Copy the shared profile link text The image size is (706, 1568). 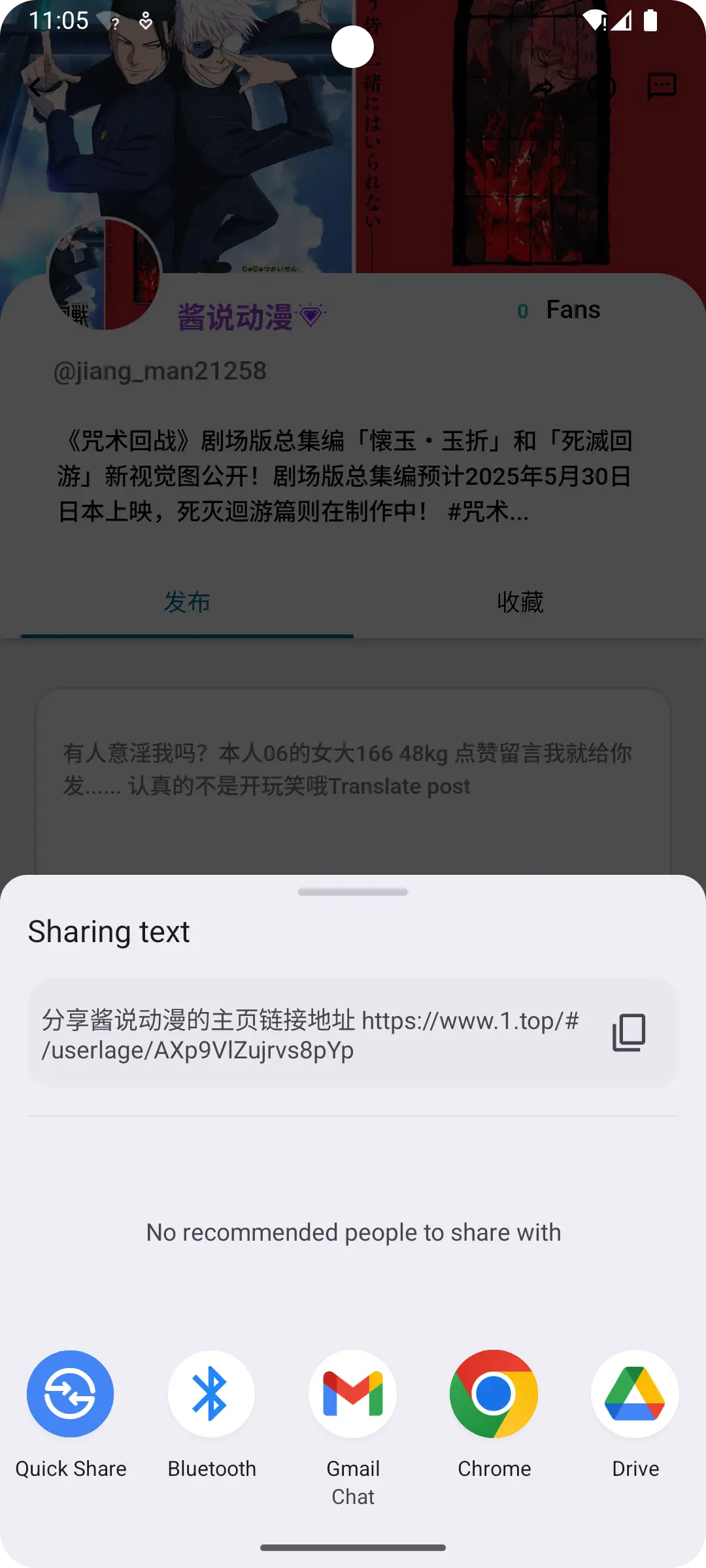tap(628, 1033)
